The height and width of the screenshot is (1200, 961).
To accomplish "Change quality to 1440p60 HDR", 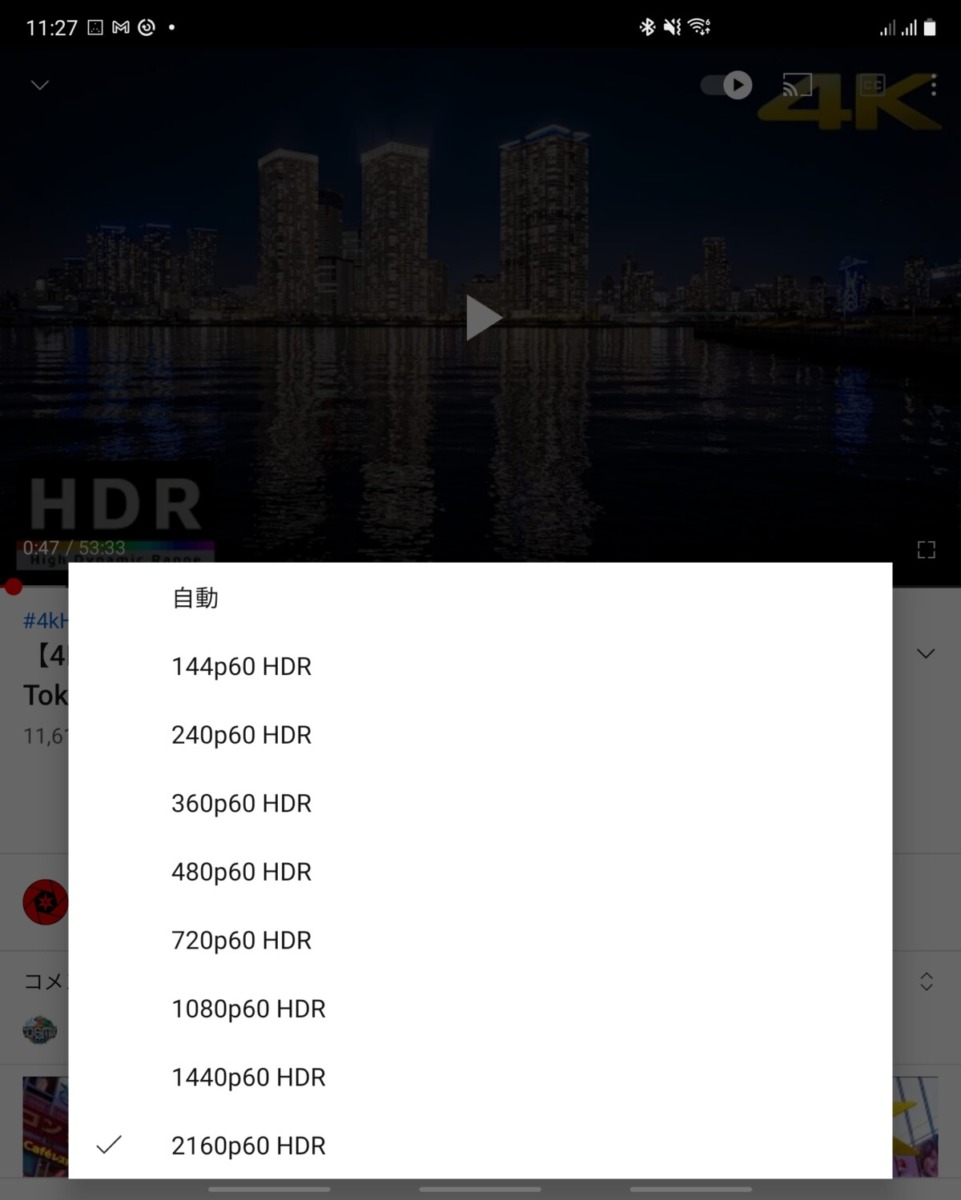I will coord(248,1078).
